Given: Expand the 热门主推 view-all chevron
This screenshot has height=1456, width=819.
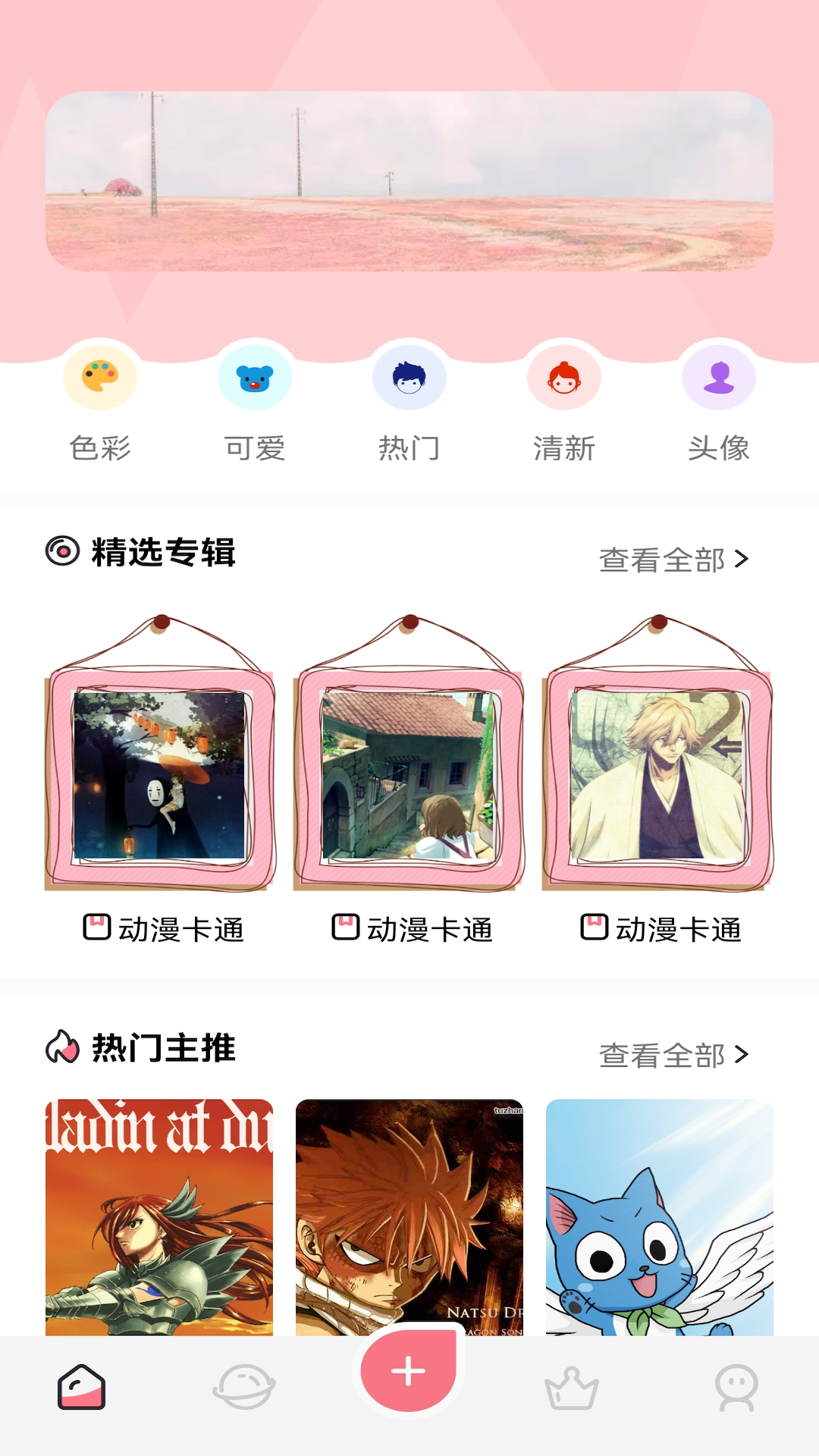Looking at the screenshot, I should pos(742,1054).
